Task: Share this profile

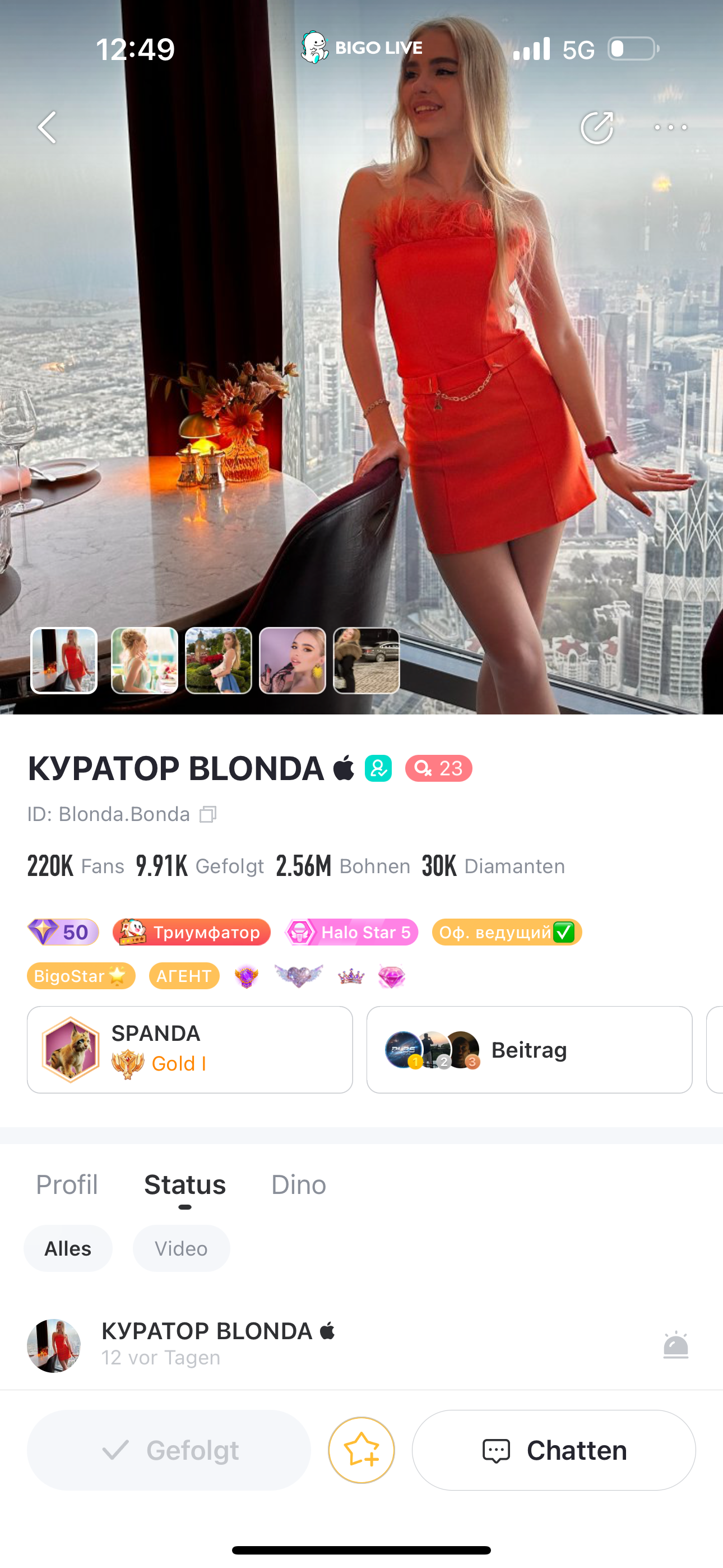Action: pyautogui.click(x=596, y=127)
